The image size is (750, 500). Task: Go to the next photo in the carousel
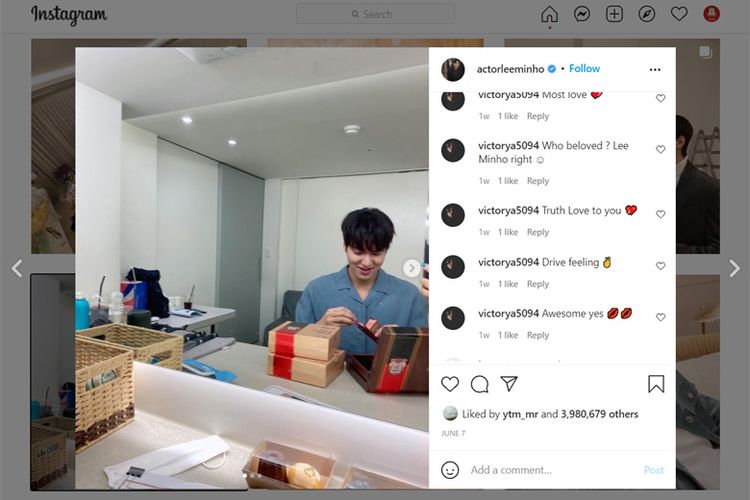[x=412, y=268]
